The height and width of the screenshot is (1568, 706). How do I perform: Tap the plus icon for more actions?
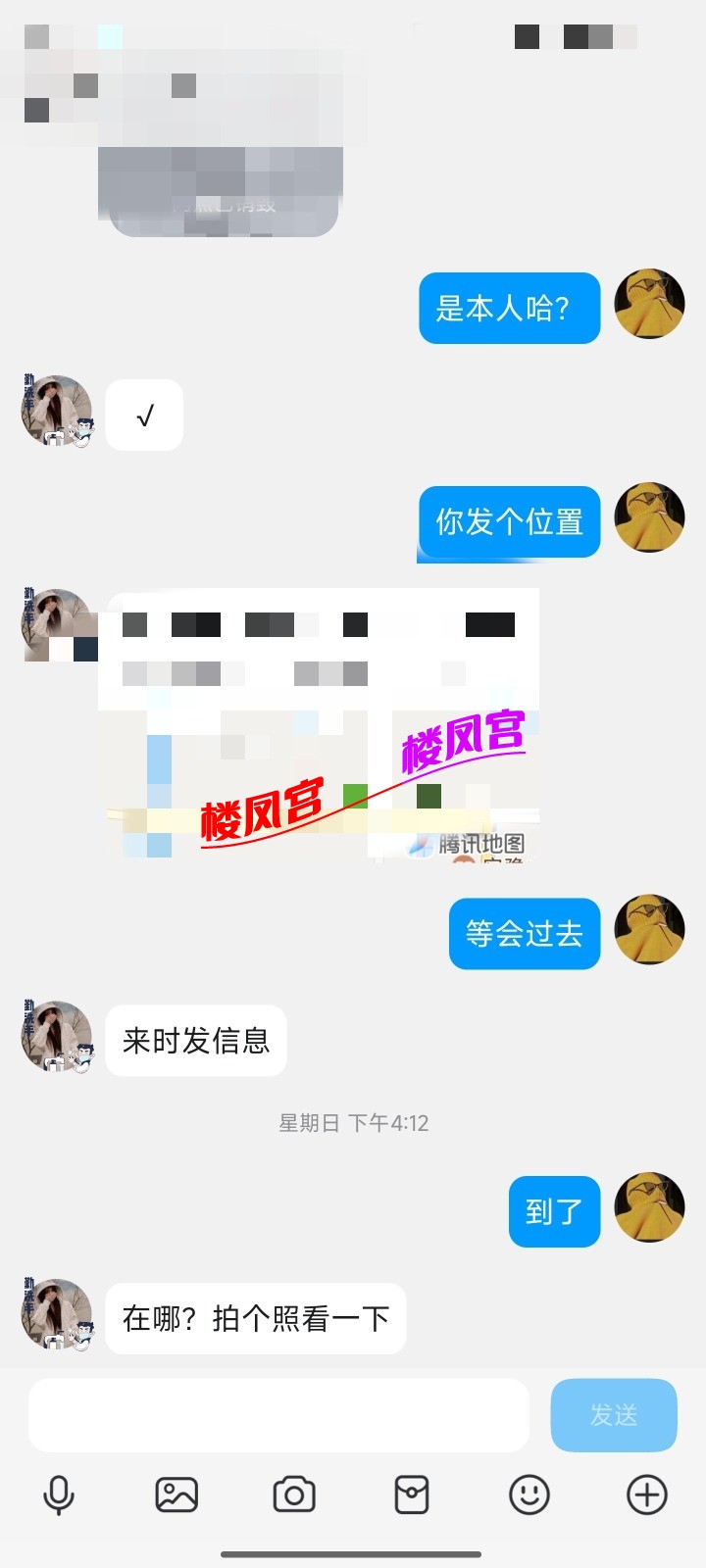[645, 1494]
